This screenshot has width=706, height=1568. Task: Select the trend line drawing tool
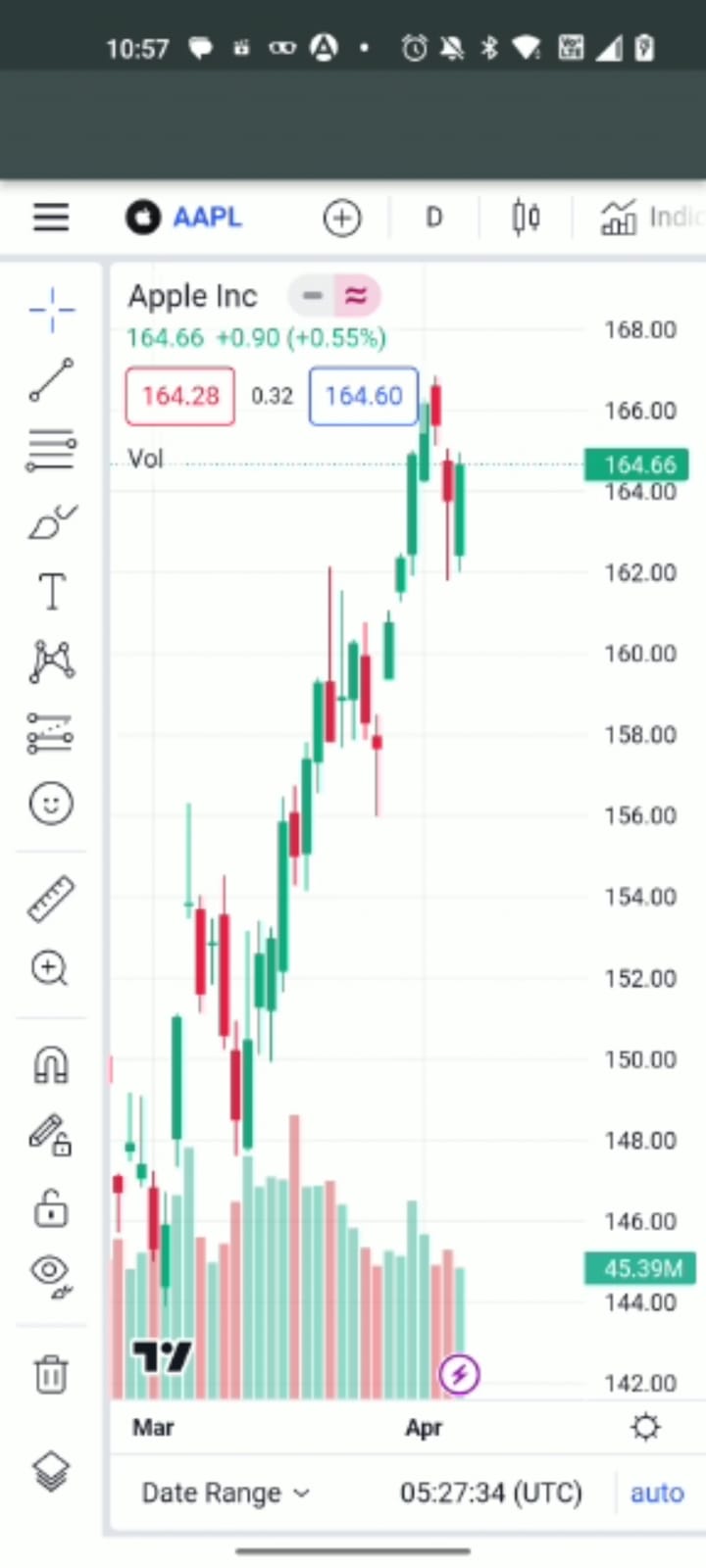pos(51,380)
